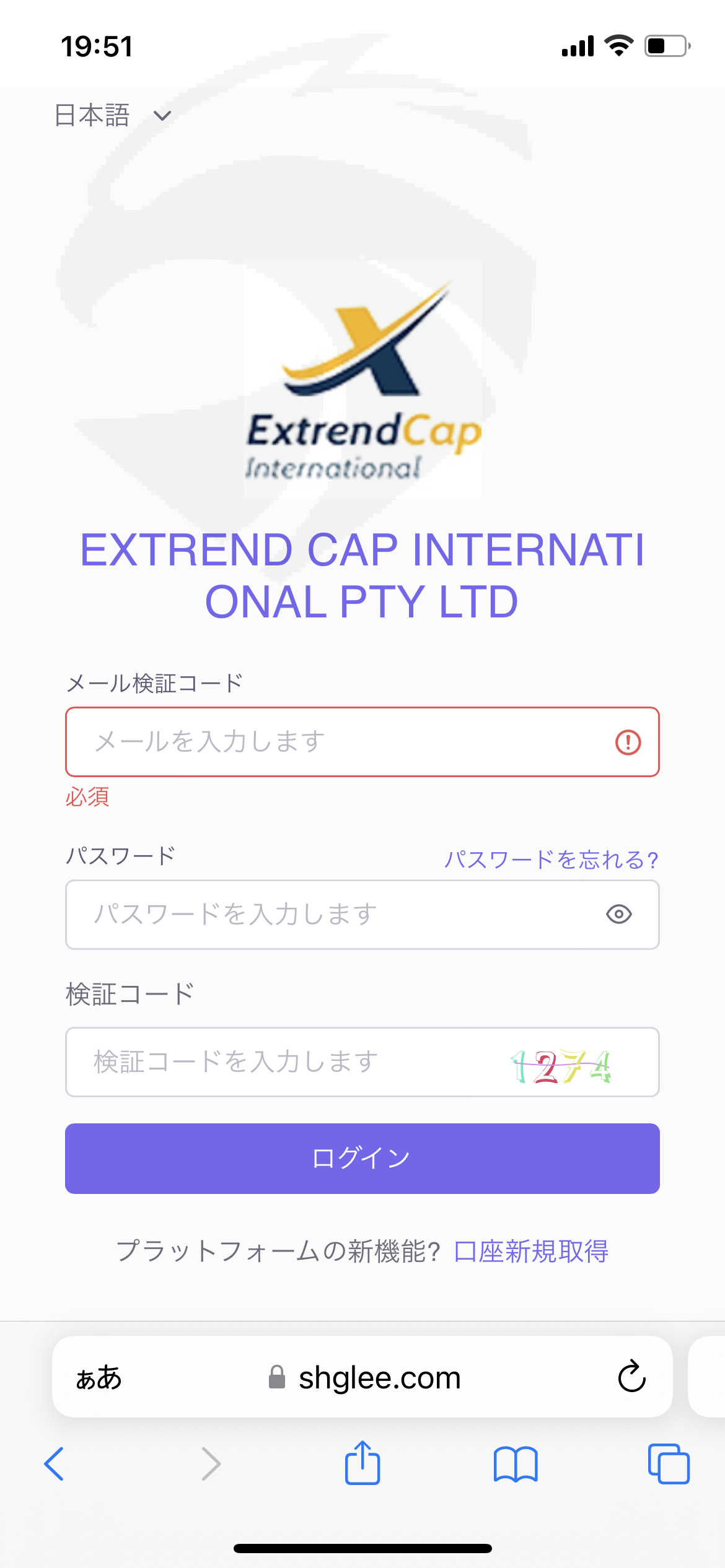725x1568 pixels.
Task: Open the ぁあ page settings menu
Action: coord(99,1378)
